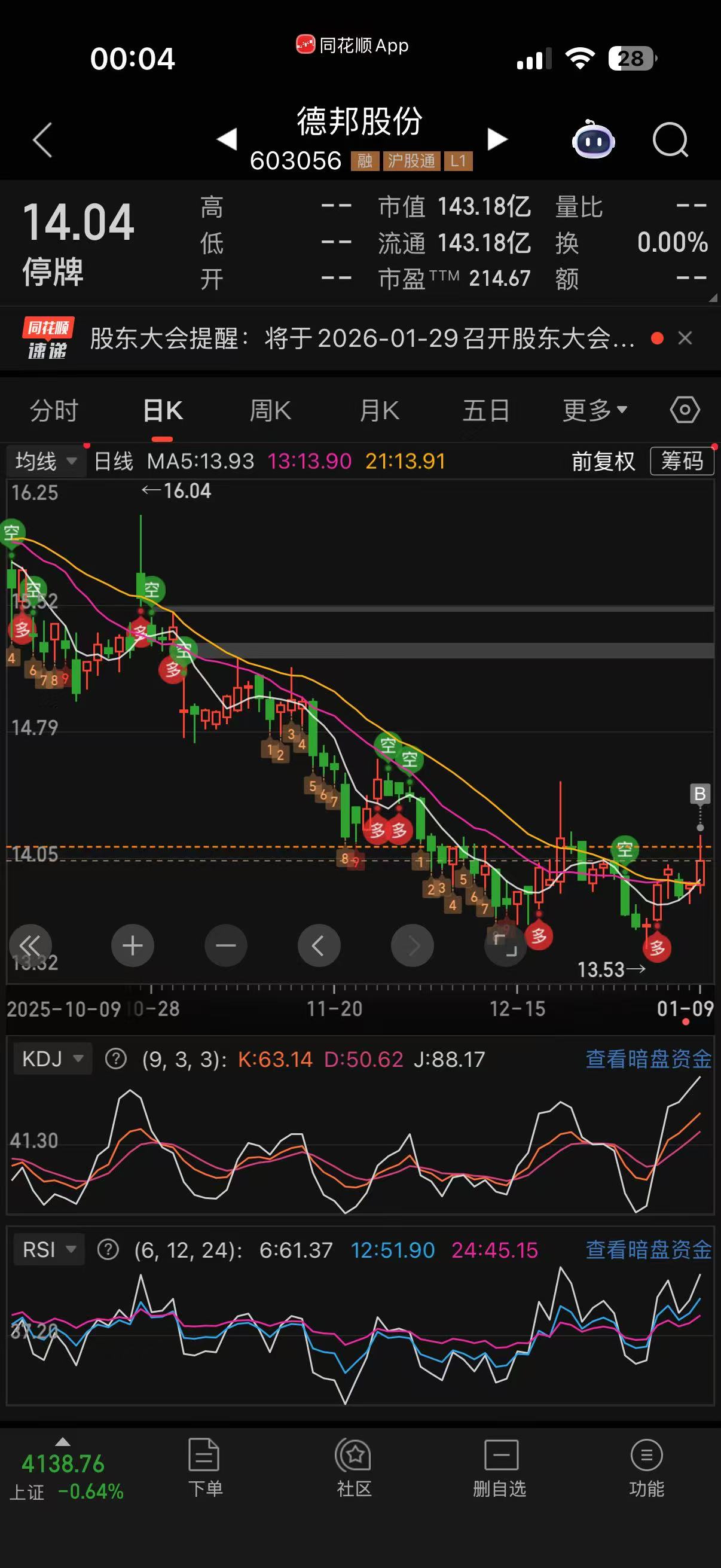Open chart settings hexagon icon
This screenshot has width=721, height=1568.
coord(685,410)
